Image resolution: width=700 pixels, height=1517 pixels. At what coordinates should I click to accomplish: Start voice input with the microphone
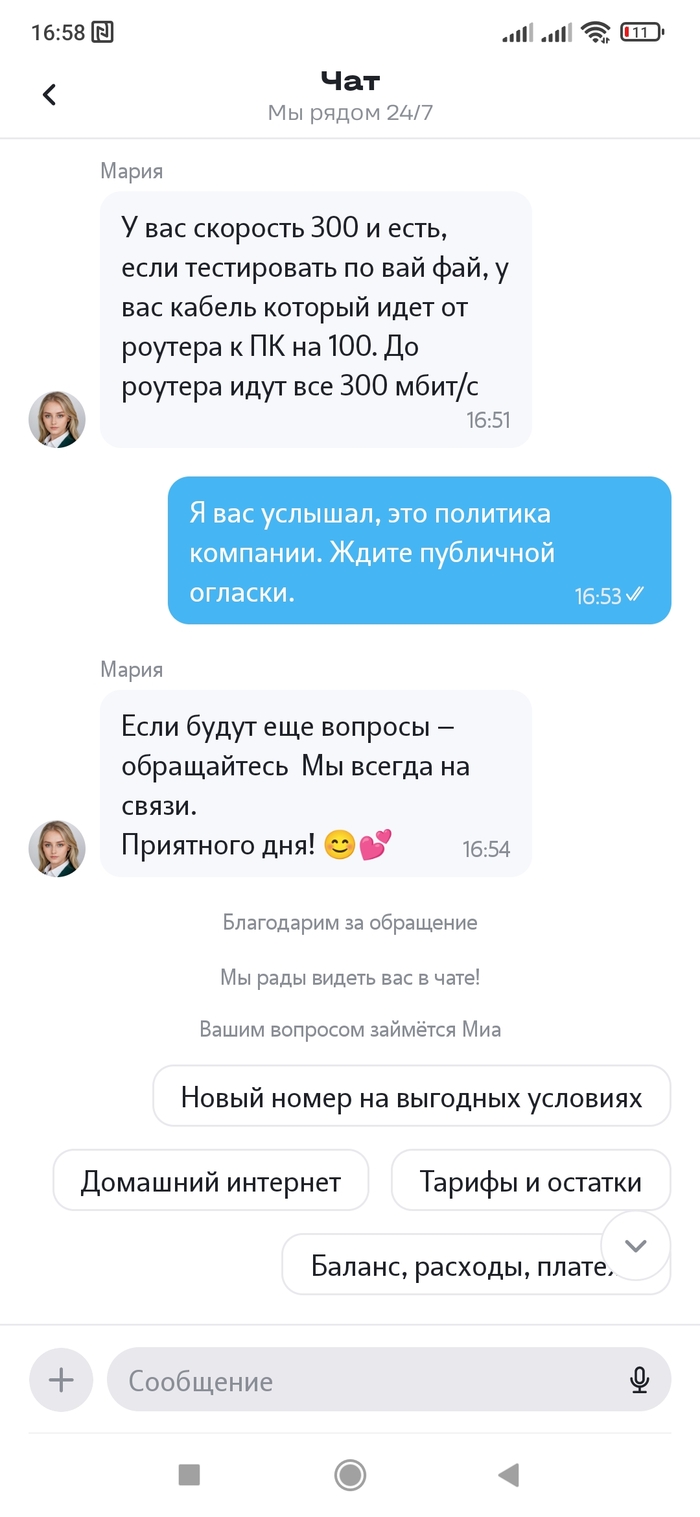640,1380
